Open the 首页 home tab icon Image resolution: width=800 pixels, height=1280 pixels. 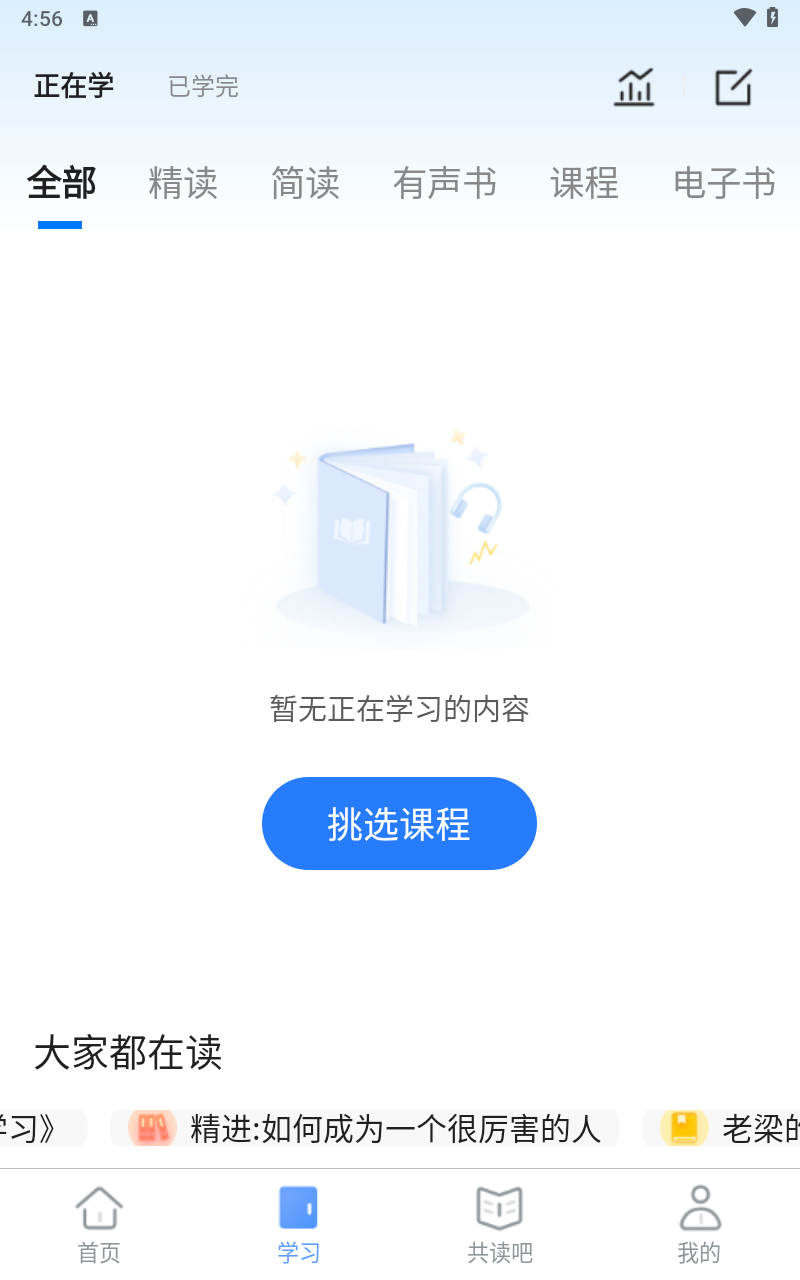pos(98,1208)
